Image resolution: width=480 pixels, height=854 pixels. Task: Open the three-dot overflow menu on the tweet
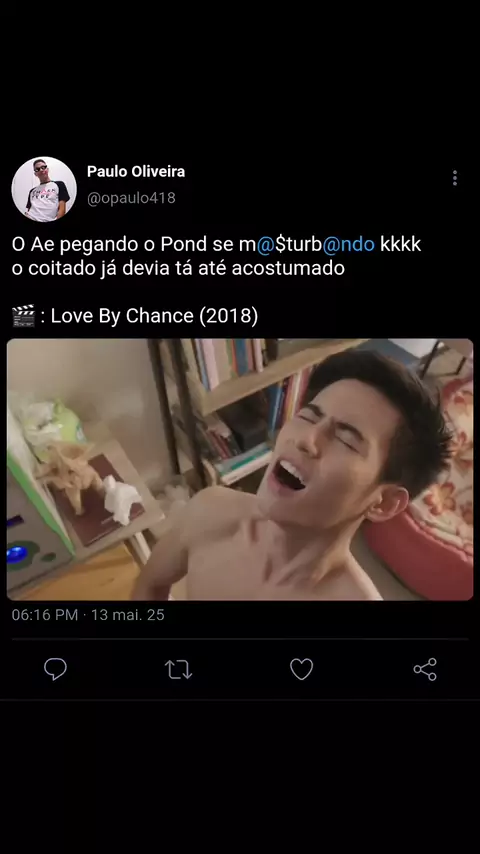point(454,178)
